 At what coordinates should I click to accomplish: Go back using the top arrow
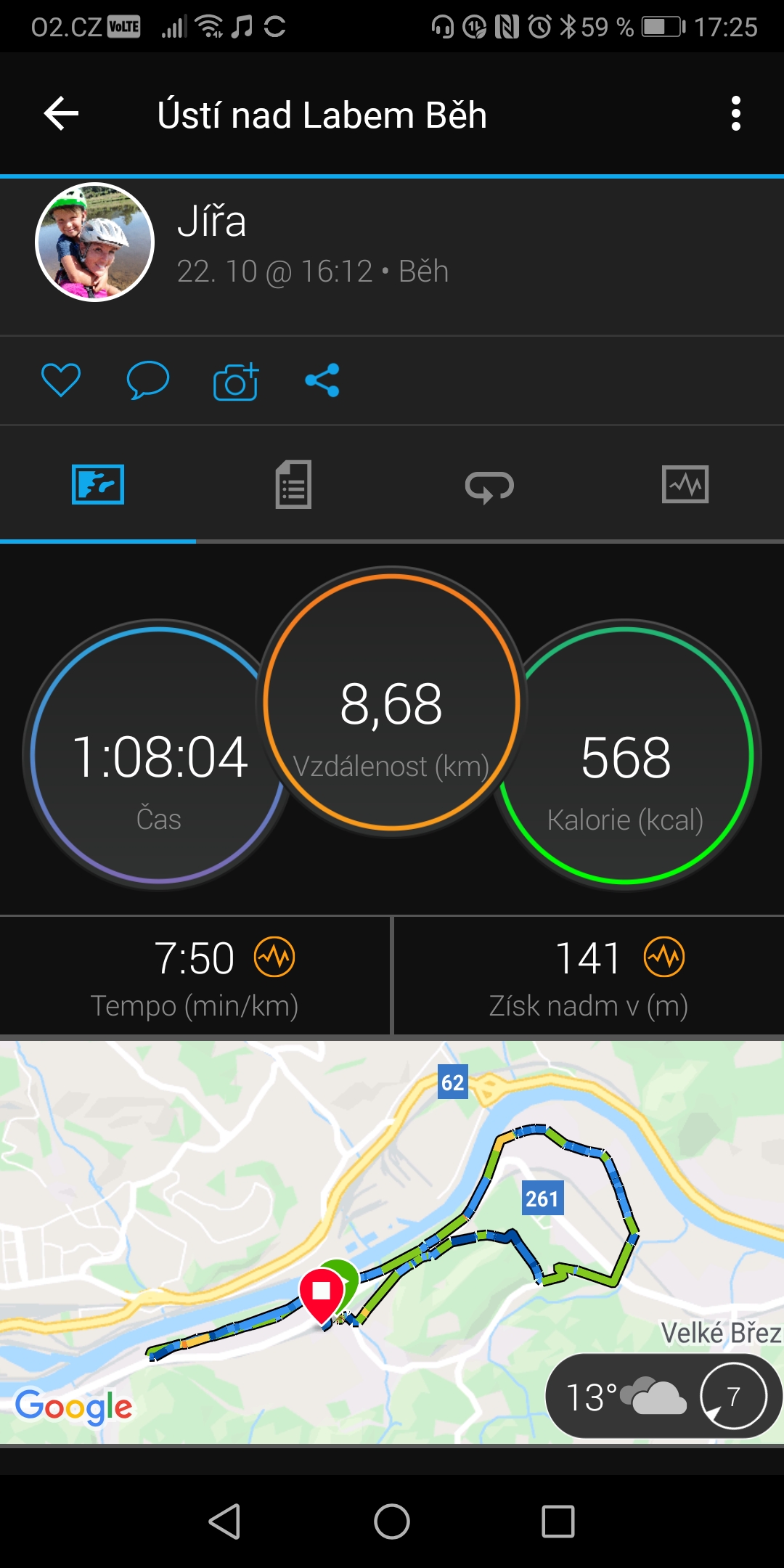tap(61, 114)
